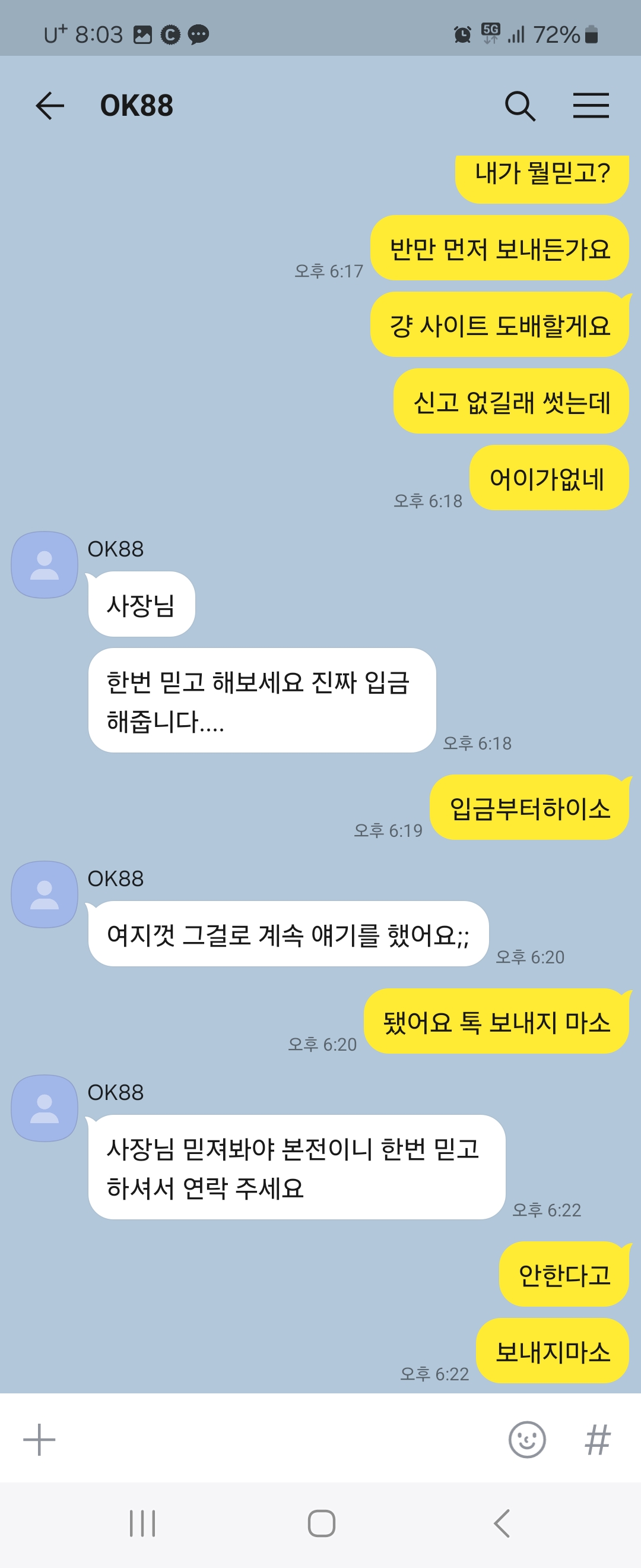Open recent apps from navigation bar
Screen dimensions: 641x1568
(142, 1523)
